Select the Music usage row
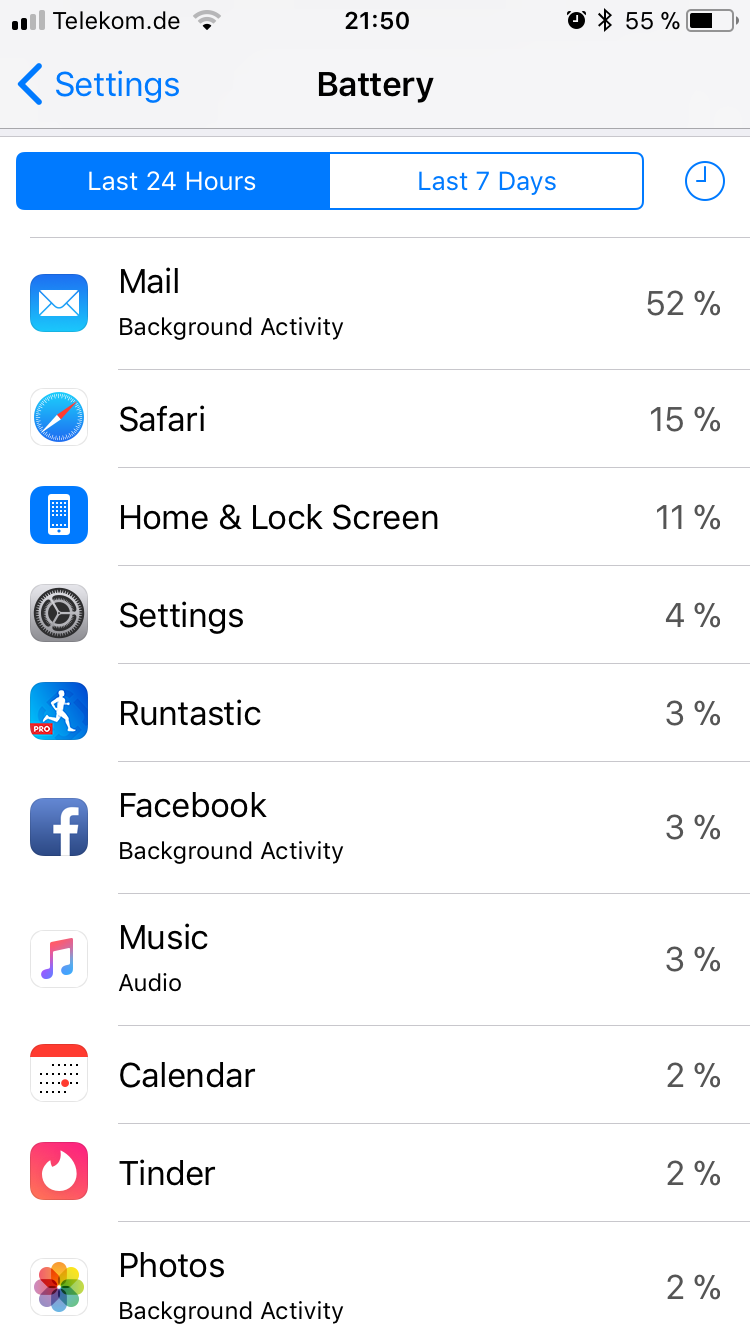The width and height of the screenshot is (750, 1334). pos(375,959)
